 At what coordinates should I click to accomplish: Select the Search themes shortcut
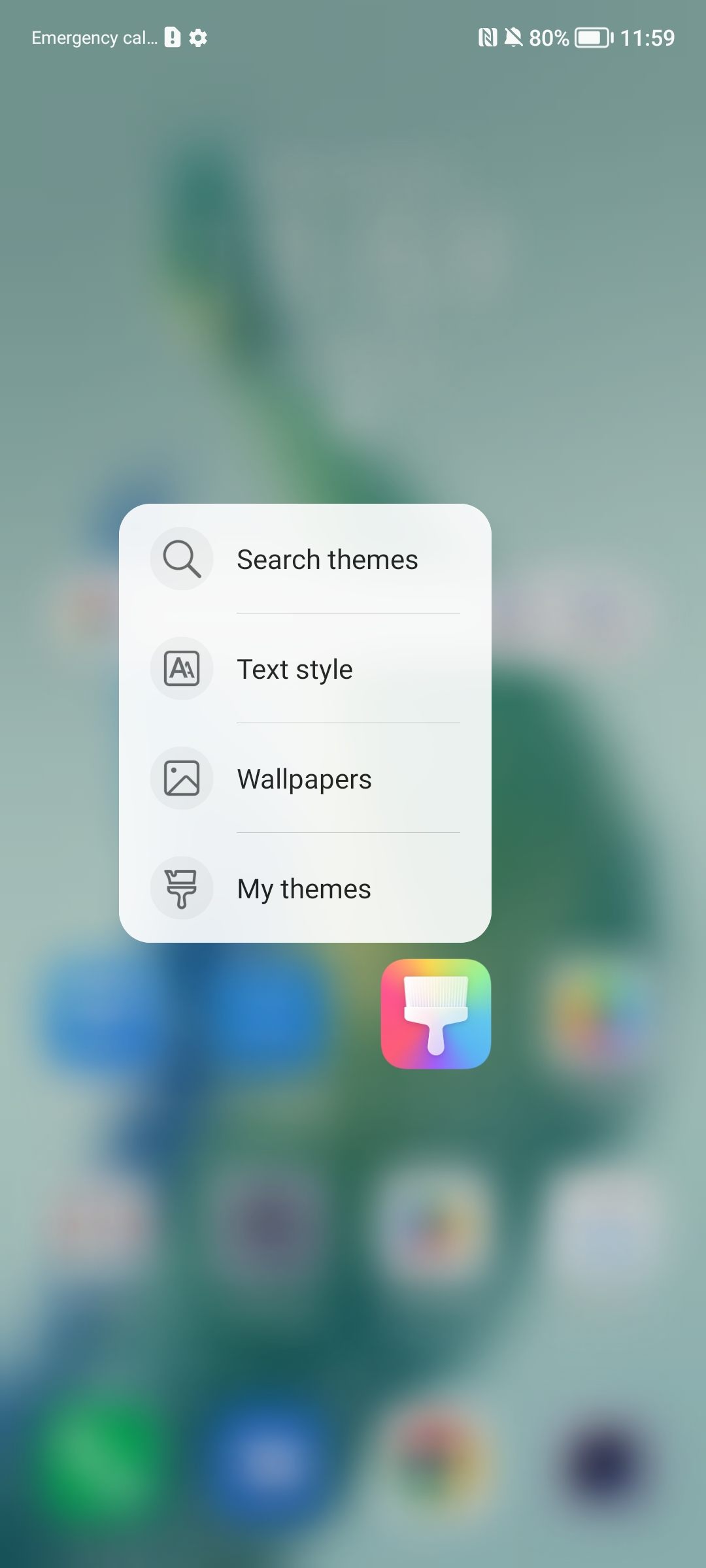pyautogui.click(x=305, y=559)
